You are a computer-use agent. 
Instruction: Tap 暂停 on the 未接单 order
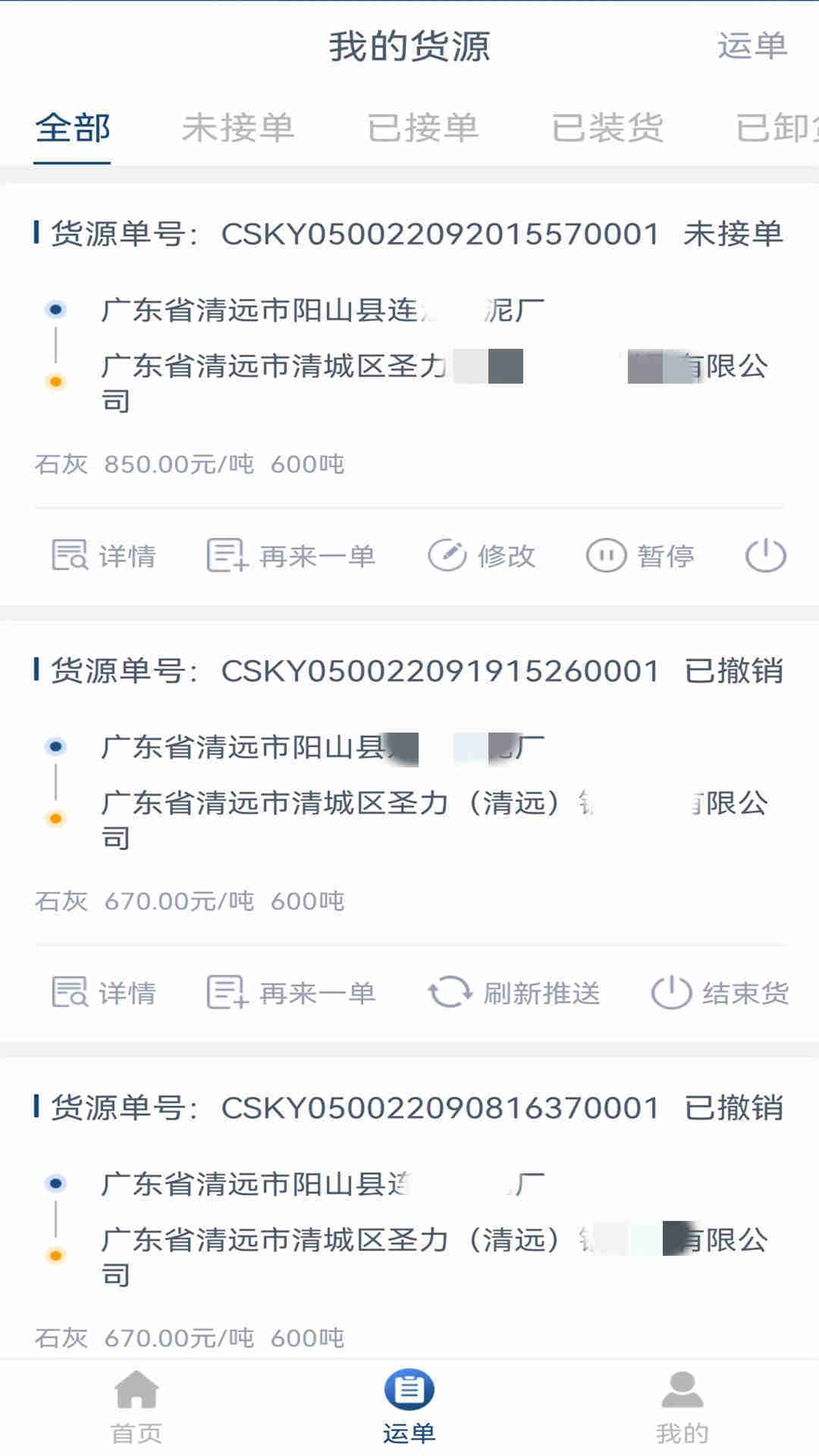coord(641,556)
